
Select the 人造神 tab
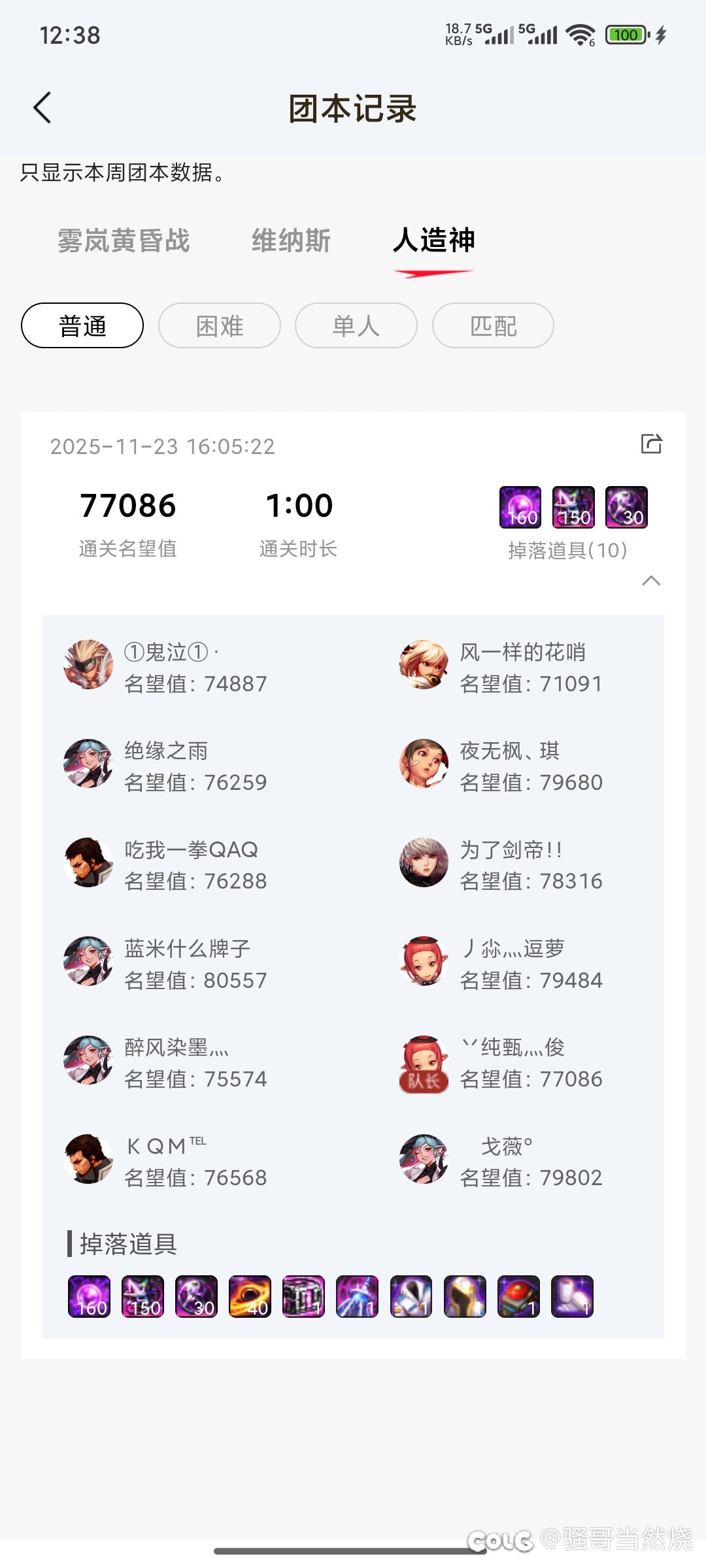pos(433,240)
